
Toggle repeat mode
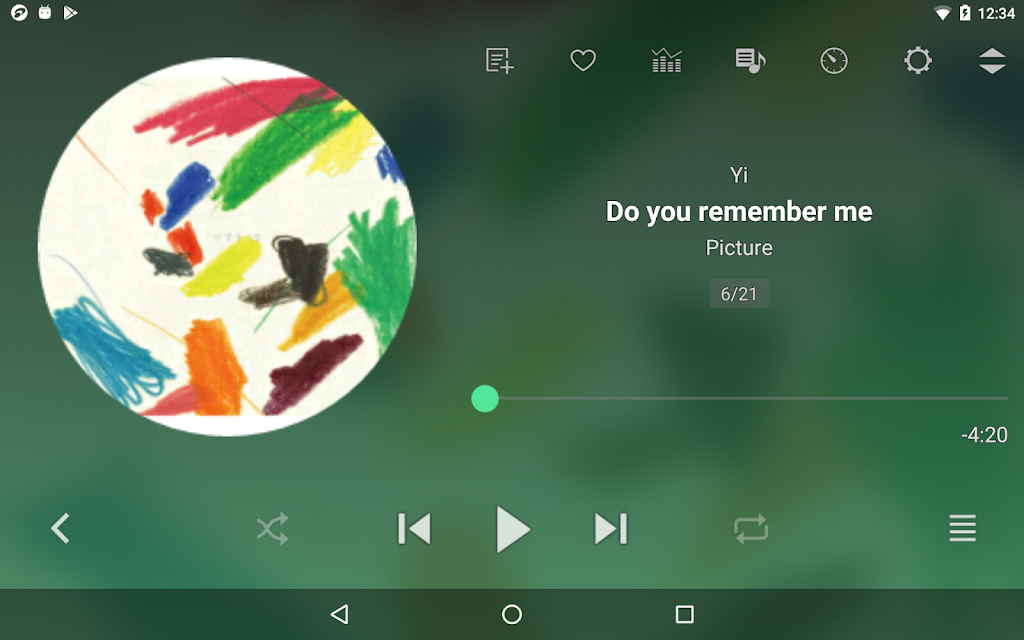point(751,528)
